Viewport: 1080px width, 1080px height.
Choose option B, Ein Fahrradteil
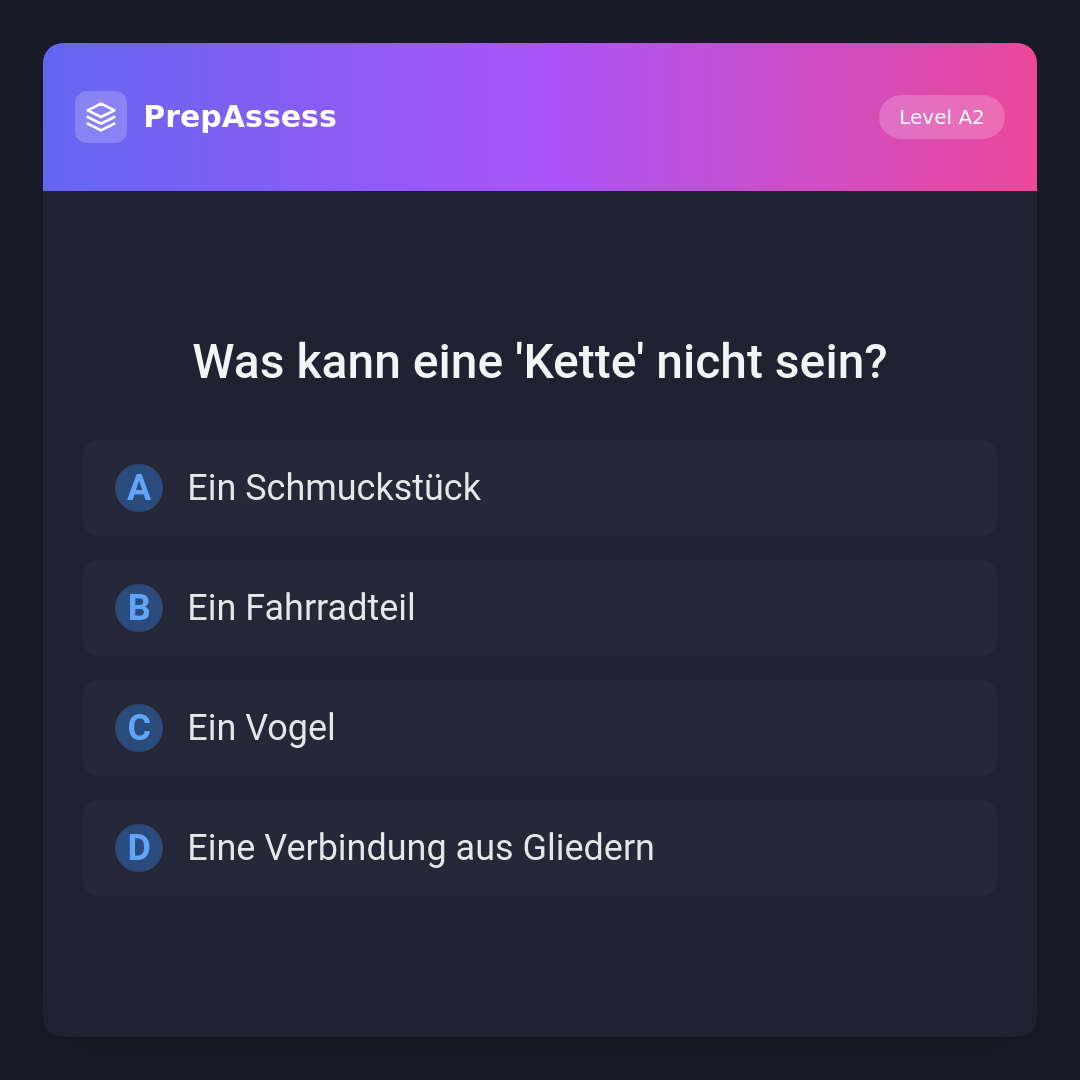coord(539,608)
